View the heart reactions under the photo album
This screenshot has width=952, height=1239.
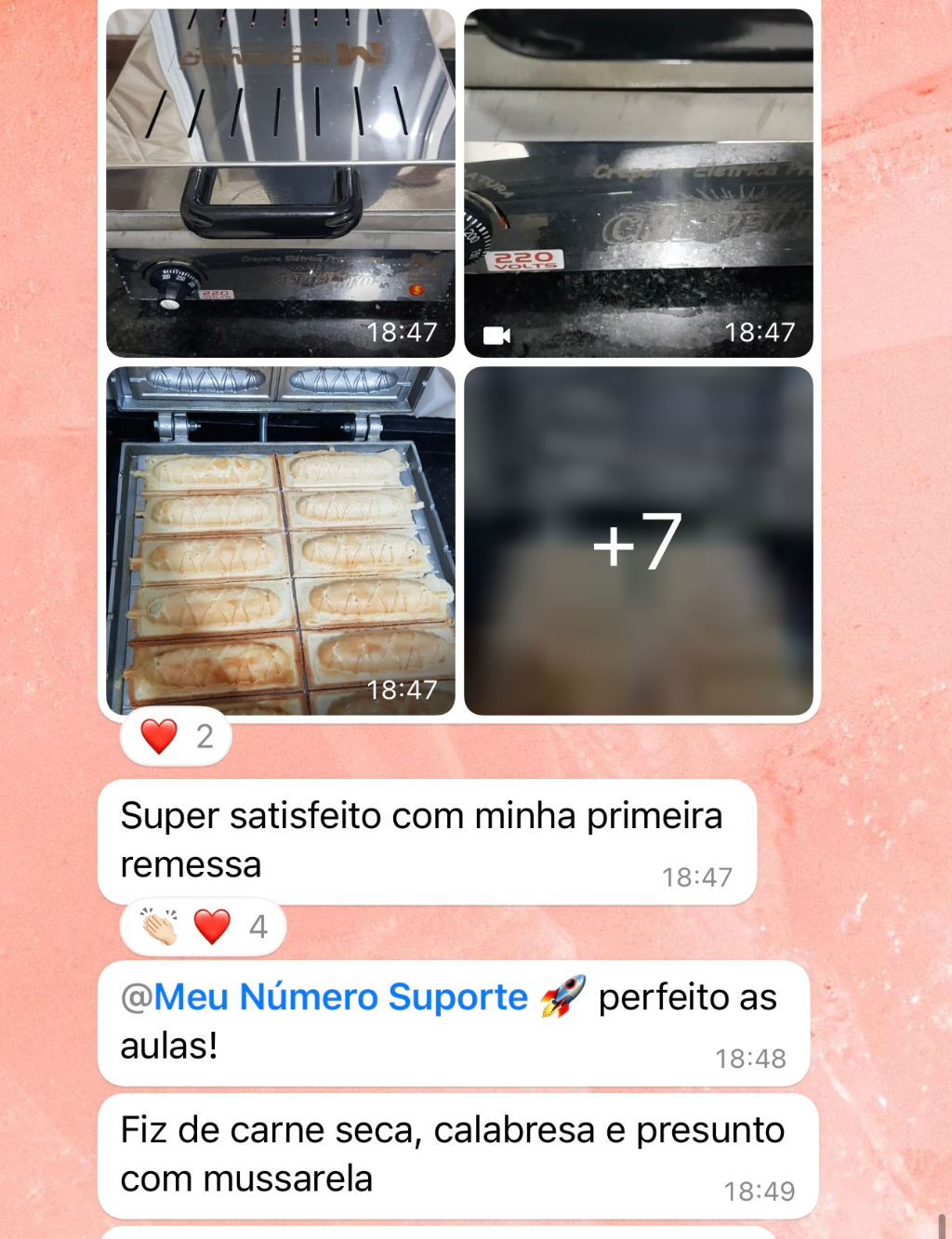[176, 737]
